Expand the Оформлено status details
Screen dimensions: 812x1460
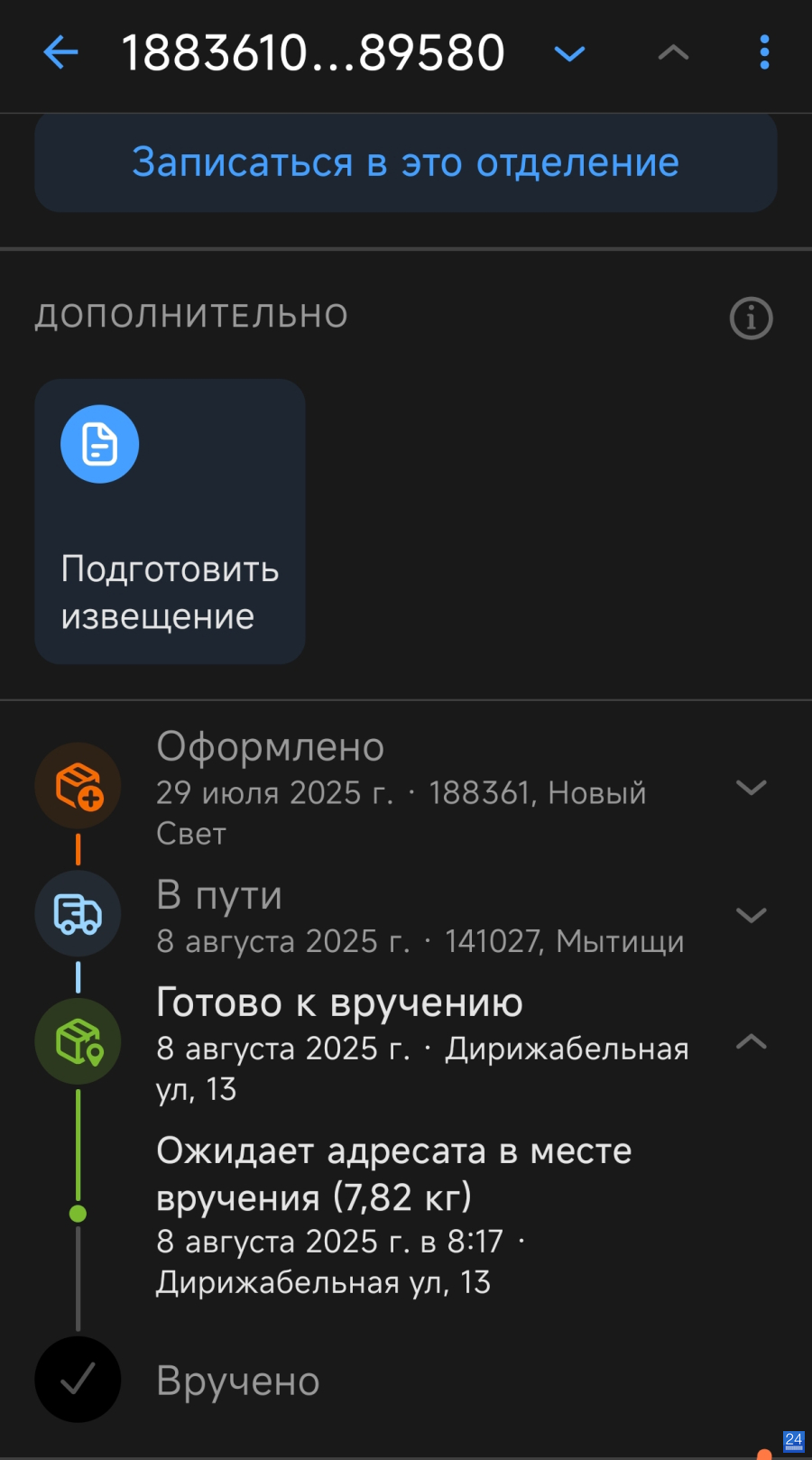pyautogui.click(x=751, y=788)
